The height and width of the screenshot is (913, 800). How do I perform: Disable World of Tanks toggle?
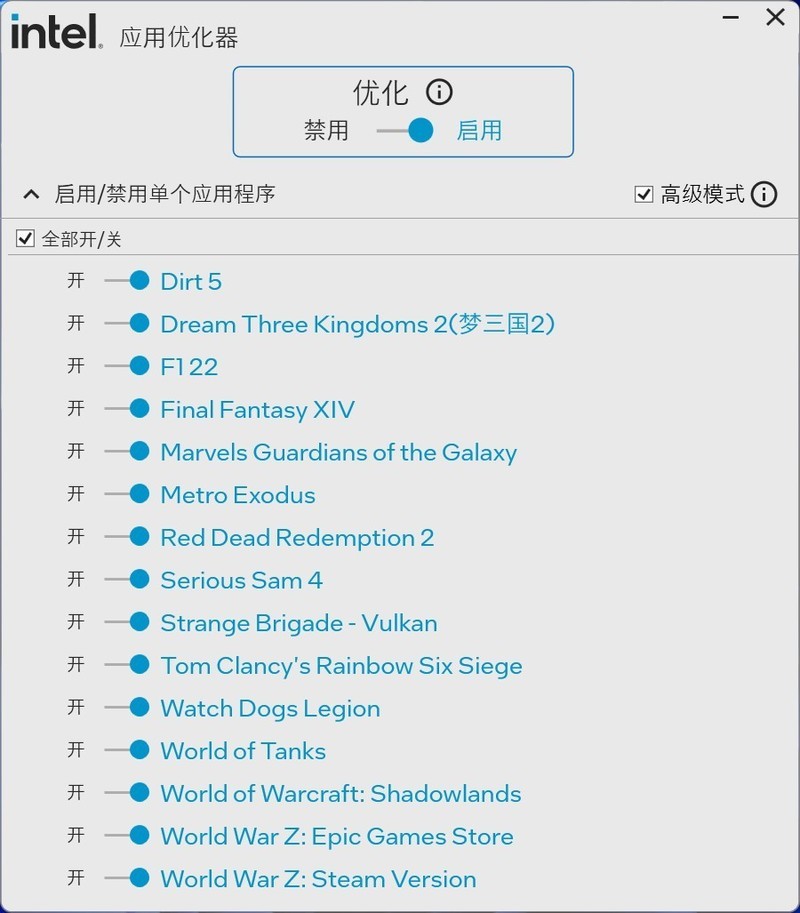pos(127,750)
